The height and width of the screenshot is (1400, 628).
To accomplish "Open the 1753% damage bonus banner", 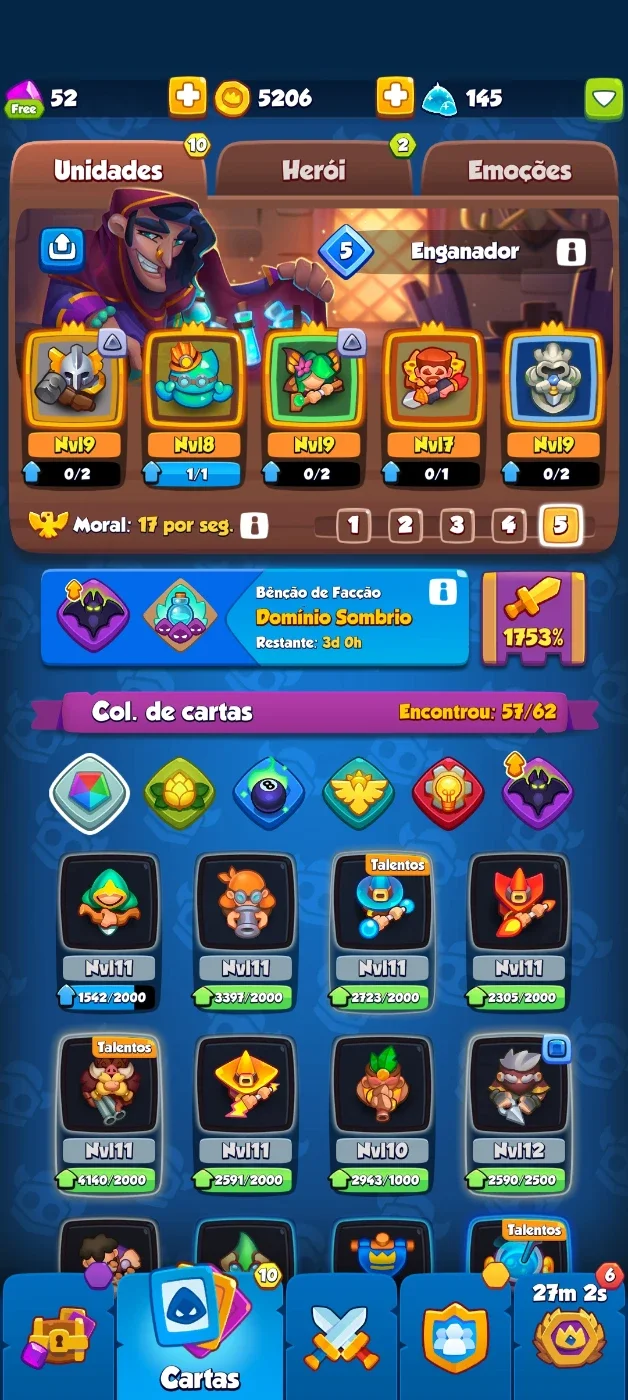I will (x=533, y=619).
